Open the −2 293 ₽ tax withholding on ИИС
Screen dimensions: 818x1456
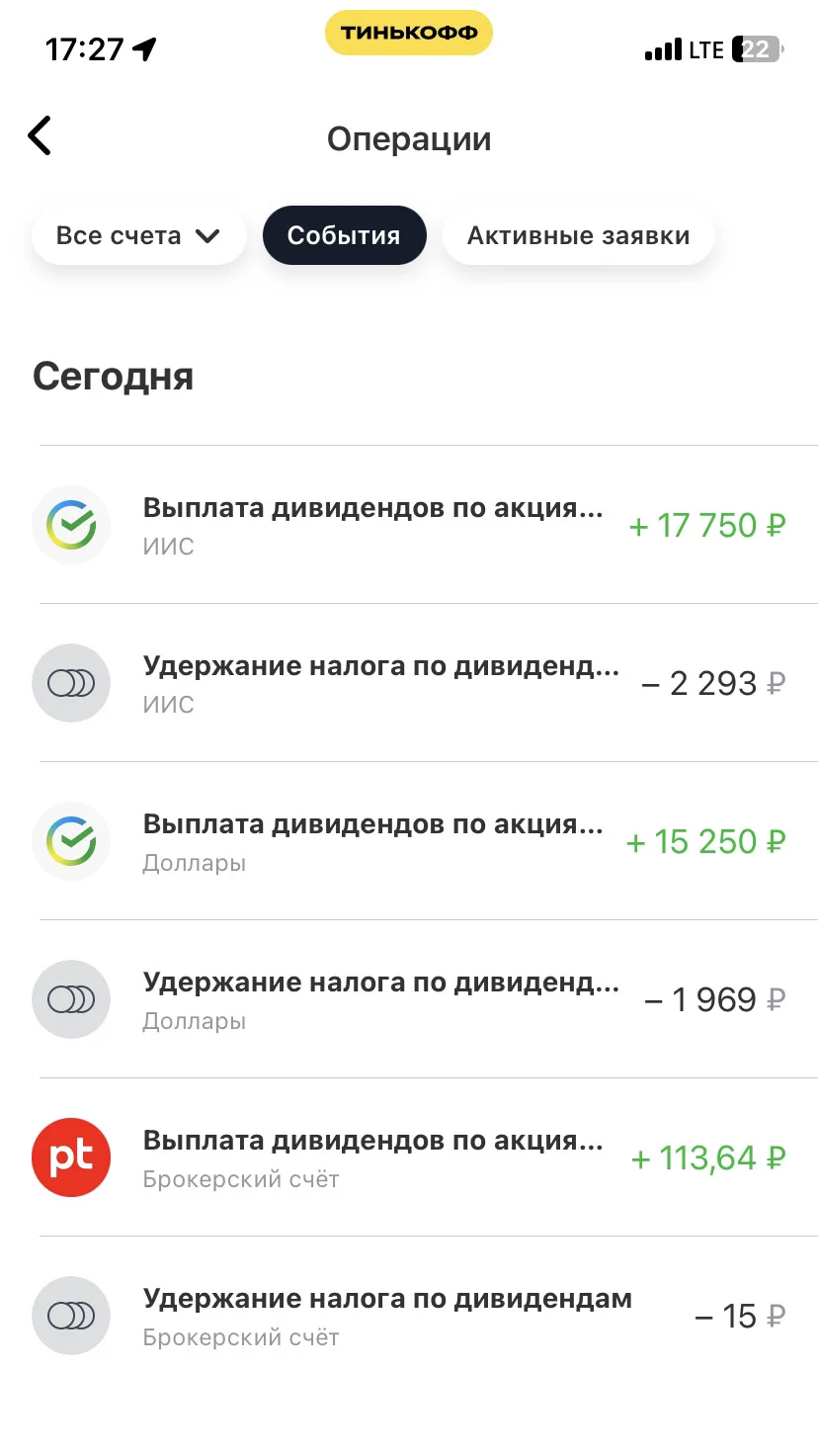pos(409,683)
